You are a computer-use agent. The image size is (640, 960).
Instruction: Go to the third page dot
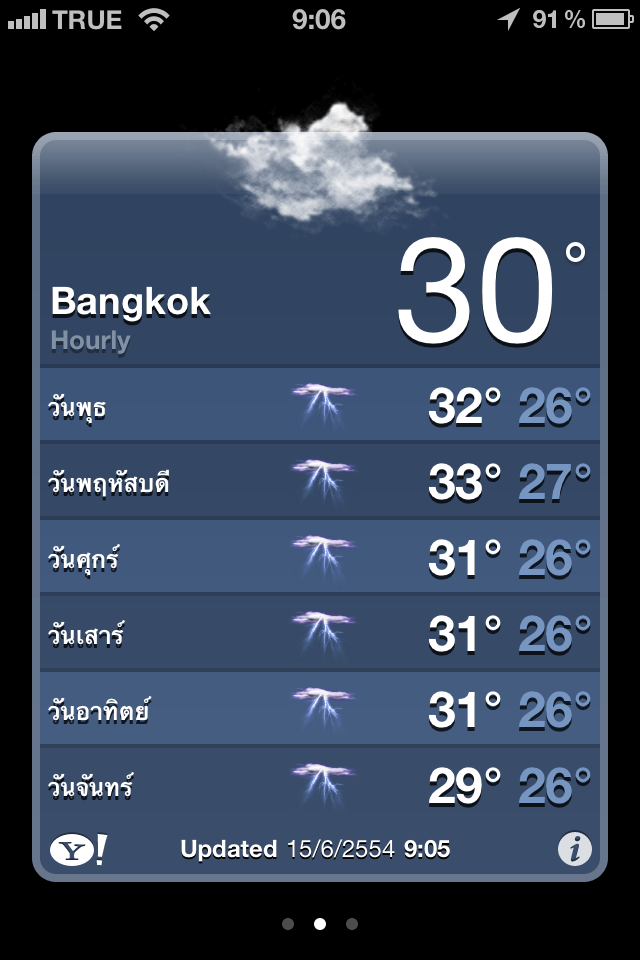352,924
